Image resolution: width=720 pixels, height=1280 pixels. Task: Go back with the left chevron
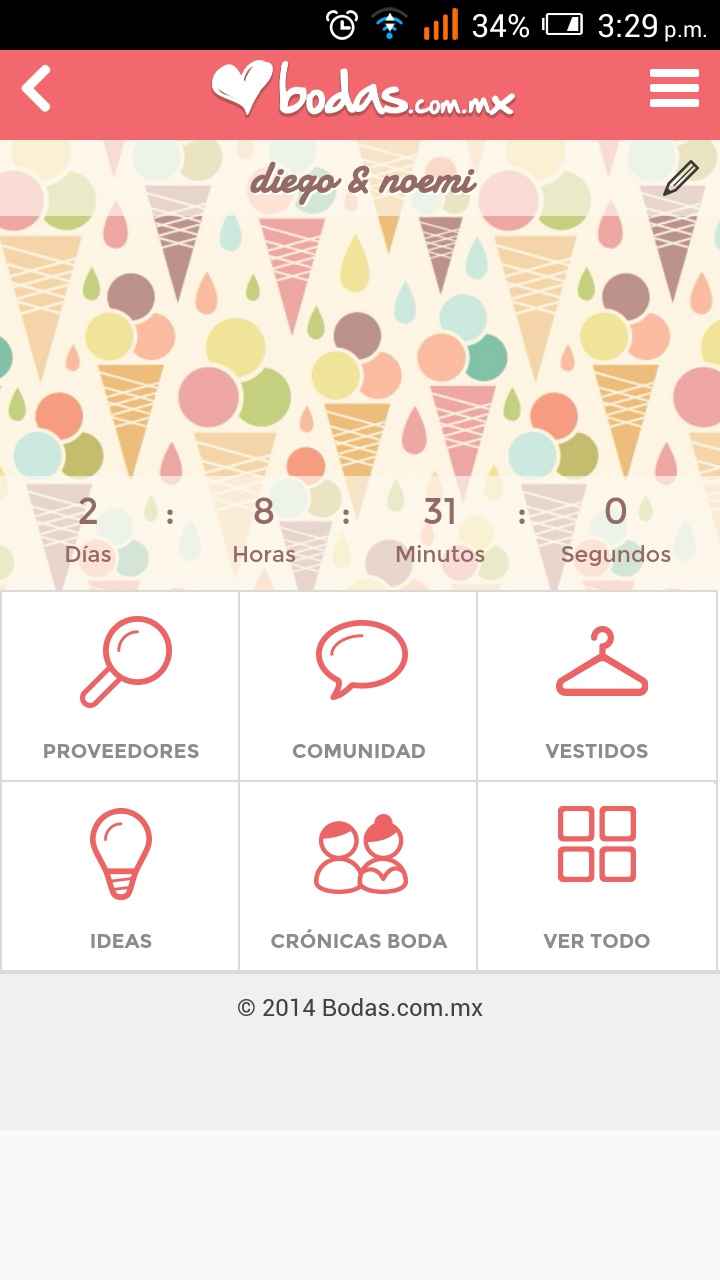36,88
